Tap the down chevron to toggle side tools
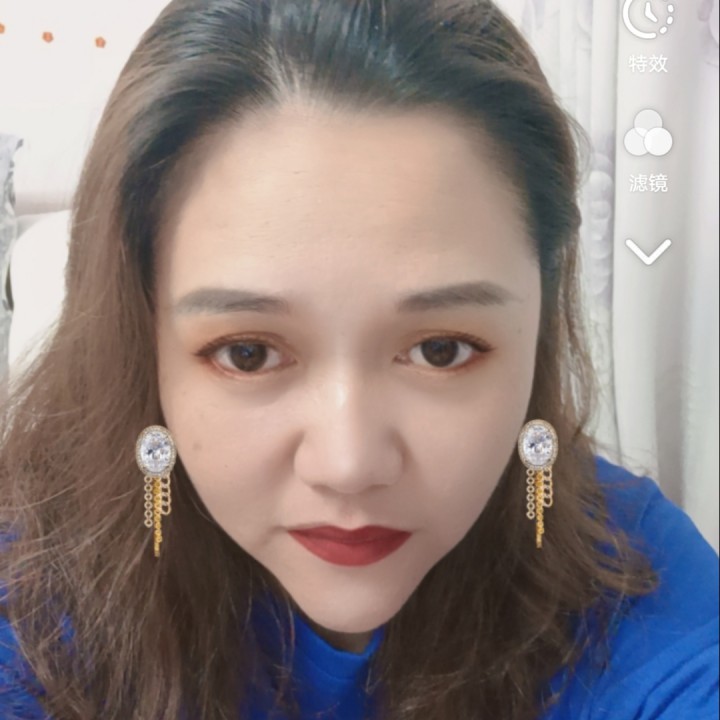The image size is (720, 720). [x=648, y=251]
